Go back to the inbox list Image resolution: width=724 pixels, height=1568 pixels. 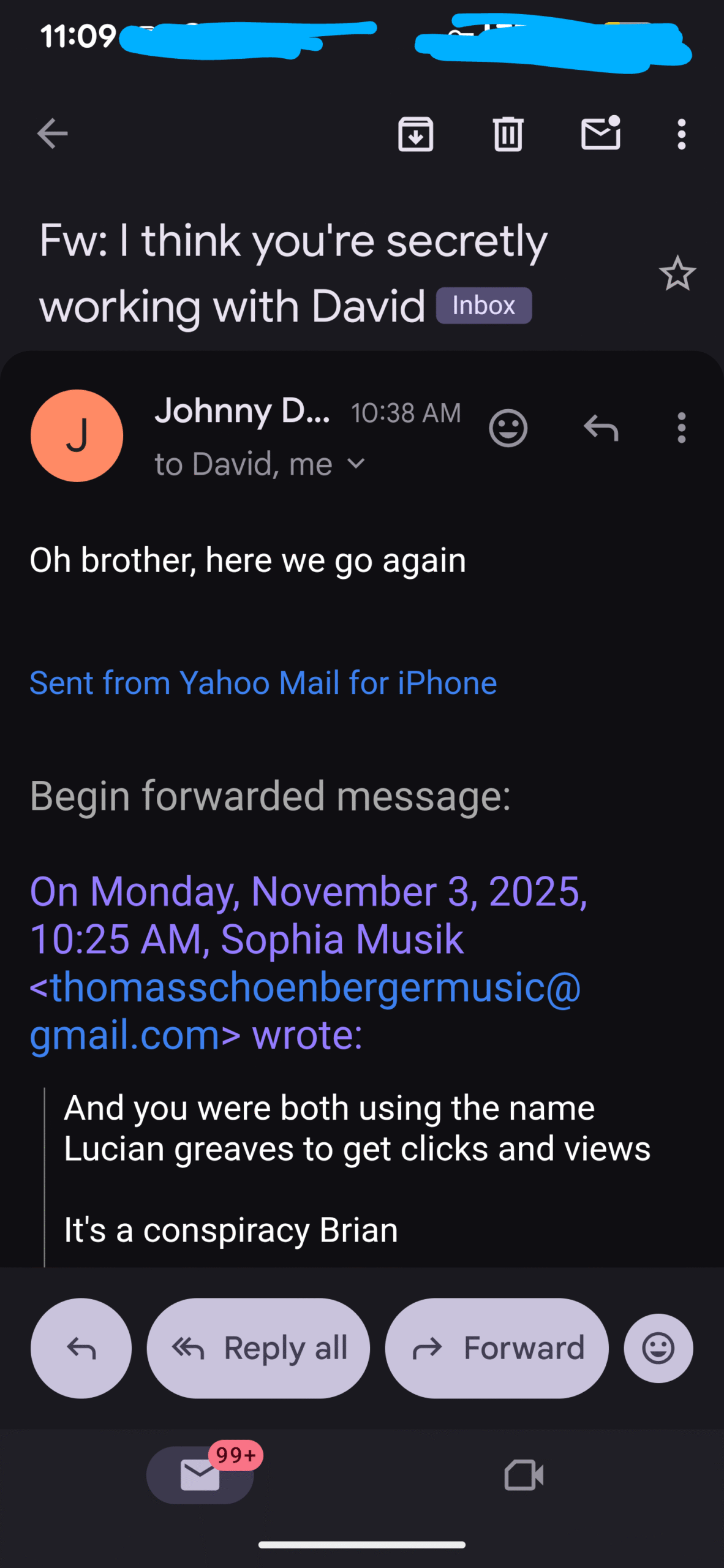[x=52, y=134]
